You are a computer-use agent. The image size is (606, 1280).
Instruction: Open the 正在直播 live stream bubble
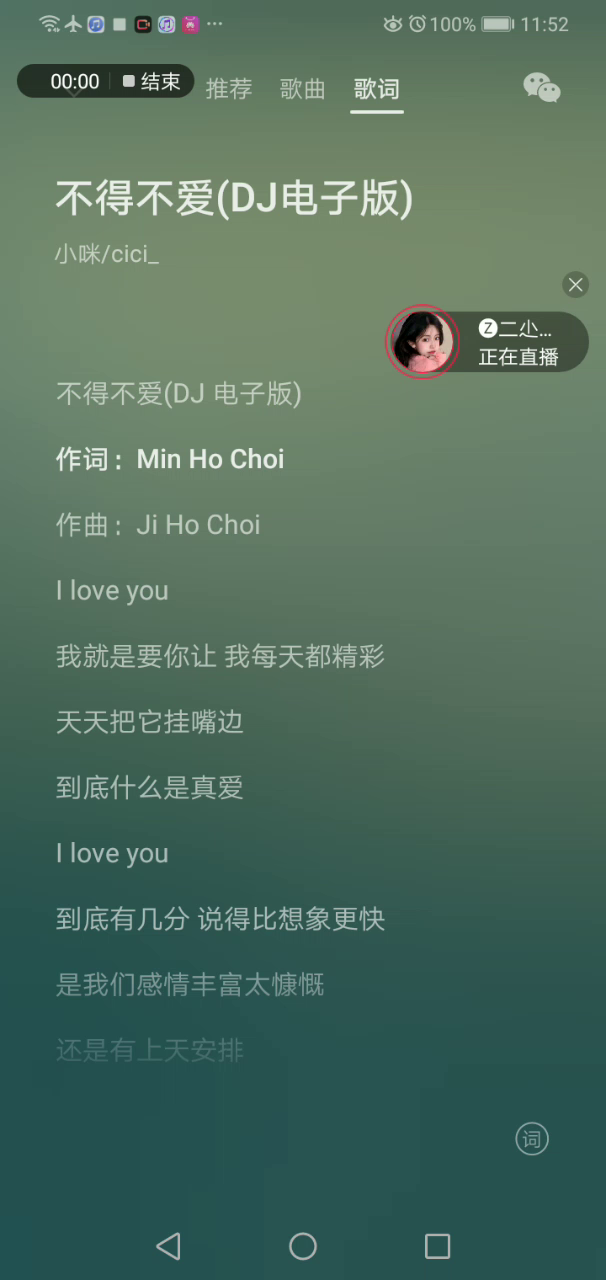pos(488,342)
